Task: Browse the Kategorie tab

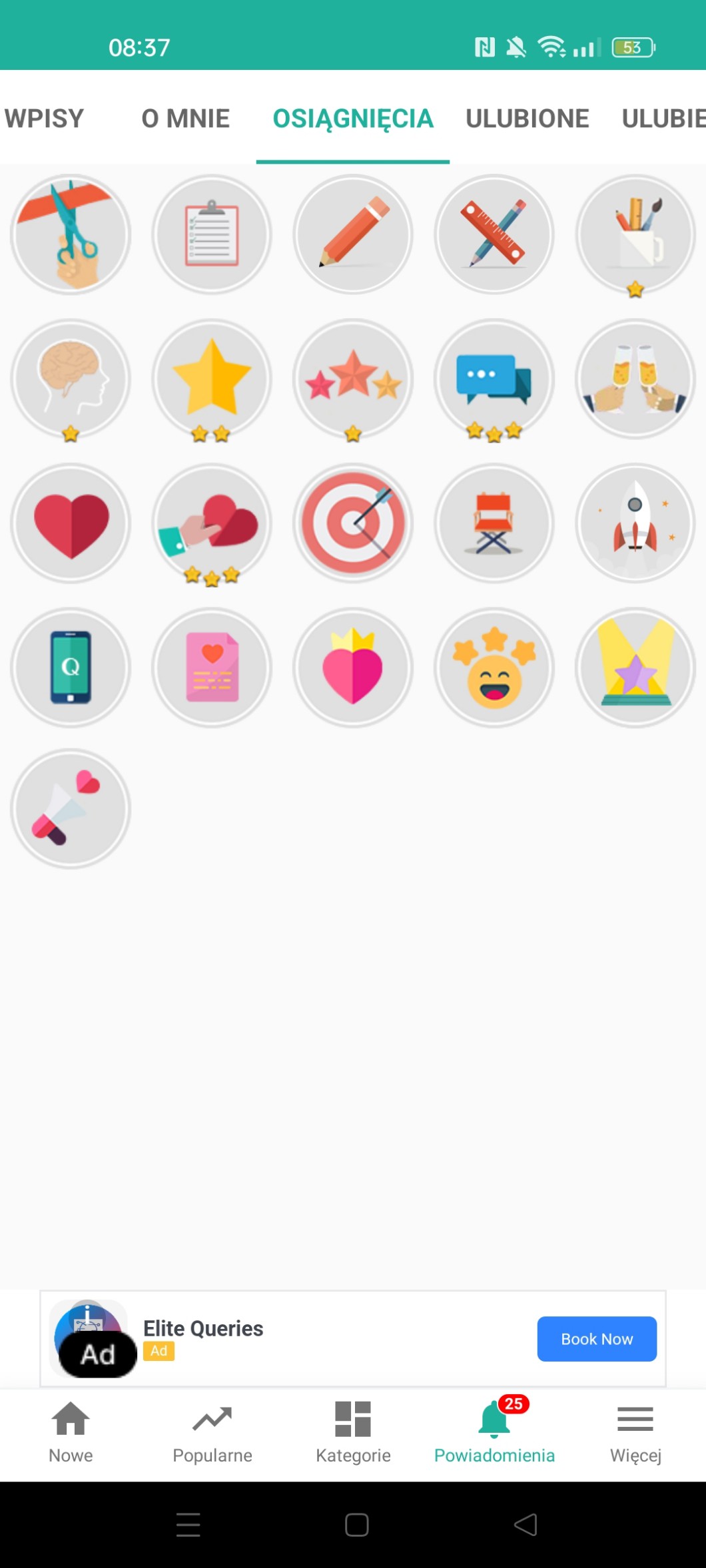Action: point(353,1432)
